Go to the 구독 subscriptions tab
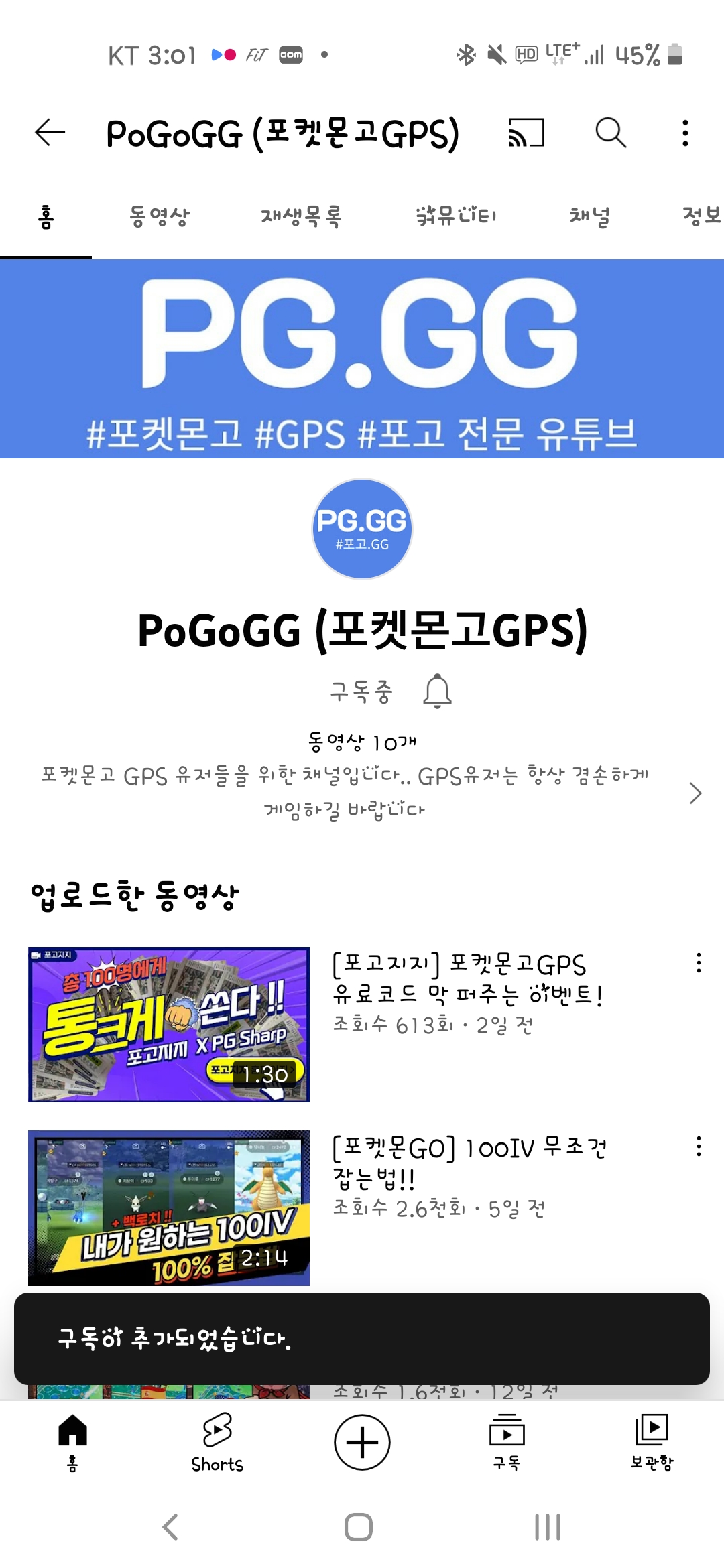This screenshot has width=724, height=1568. (x=507, y=1442)
